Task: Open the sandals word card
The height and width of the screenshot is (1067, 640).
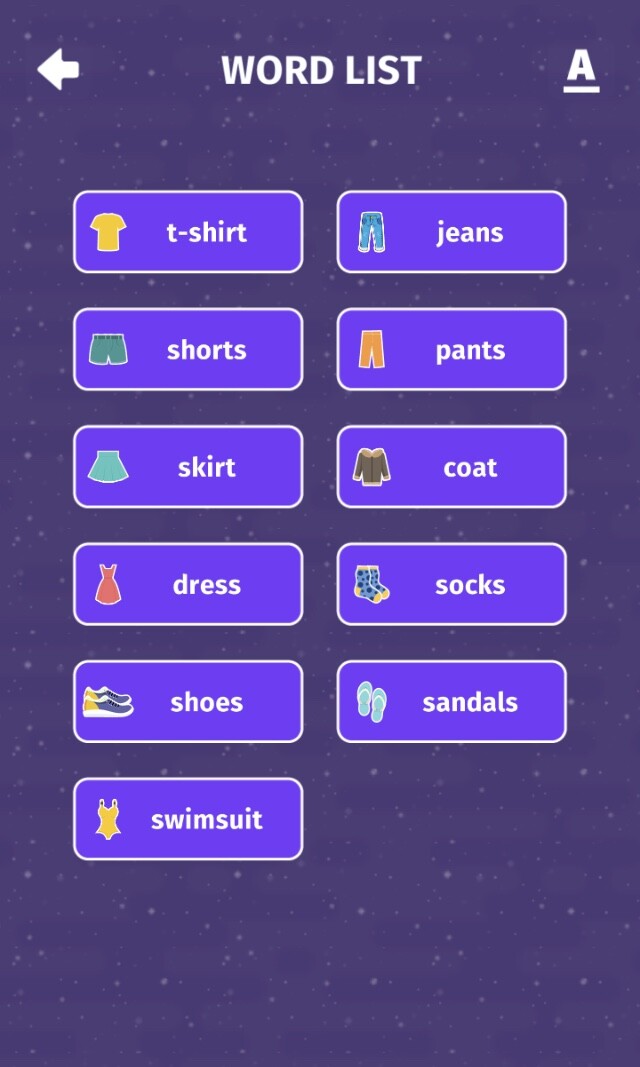Action: [451, 702]
